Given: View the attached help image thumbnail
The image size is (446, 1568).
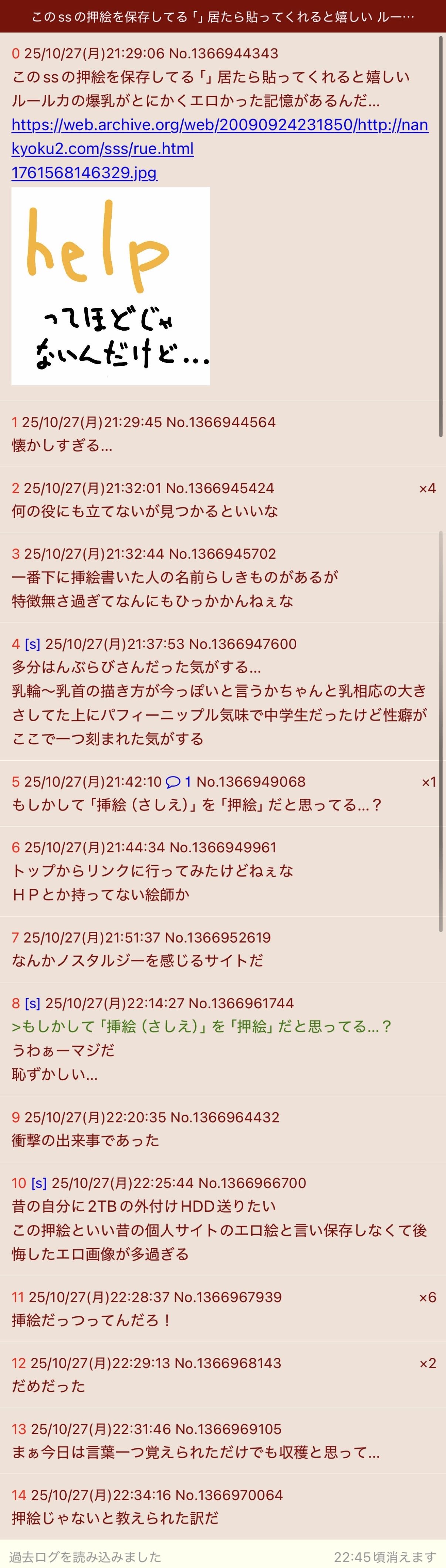Looking at the screenshot, I should (110, 286).
